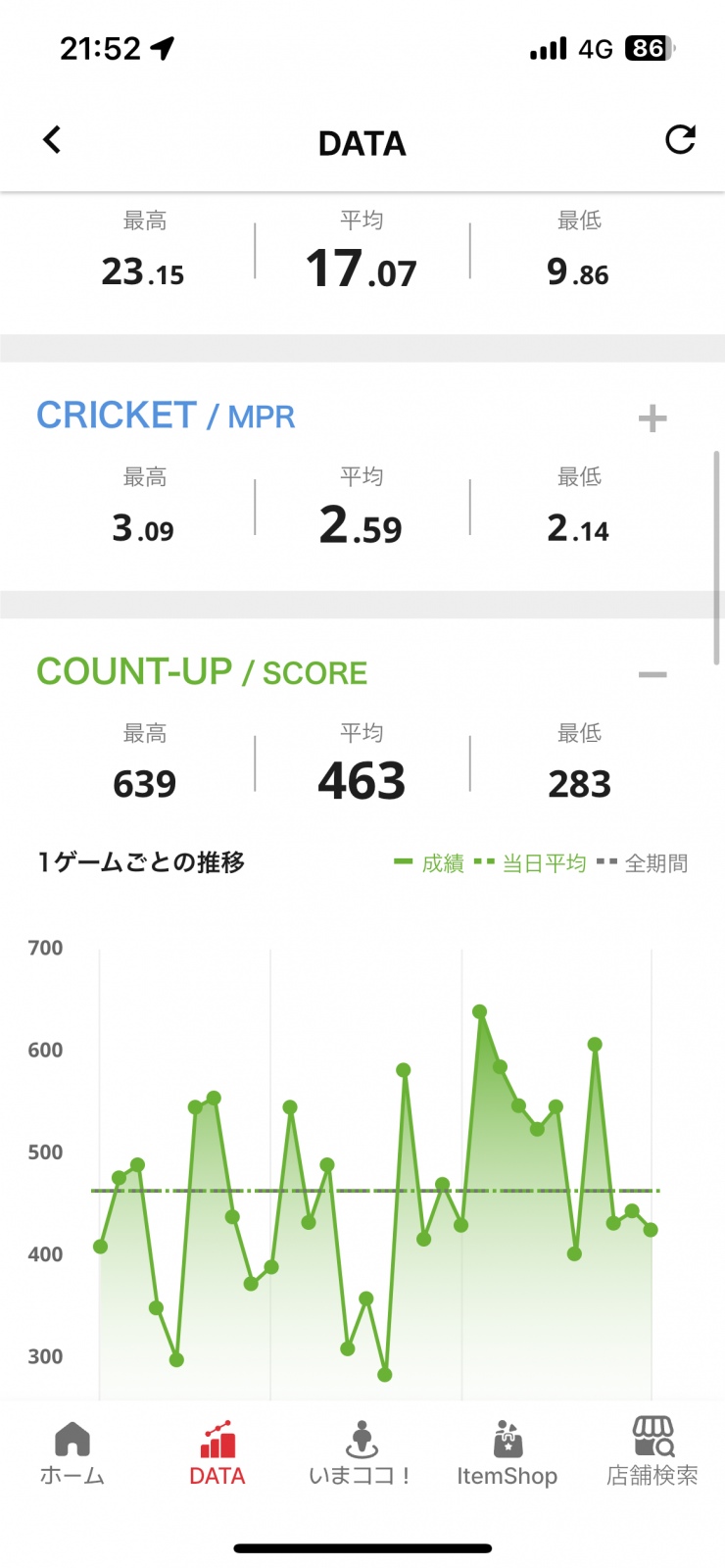The image size is (725, 1568).
Task: Switch to the 店舗検索 tab
Action: [x=652, y=1453]
